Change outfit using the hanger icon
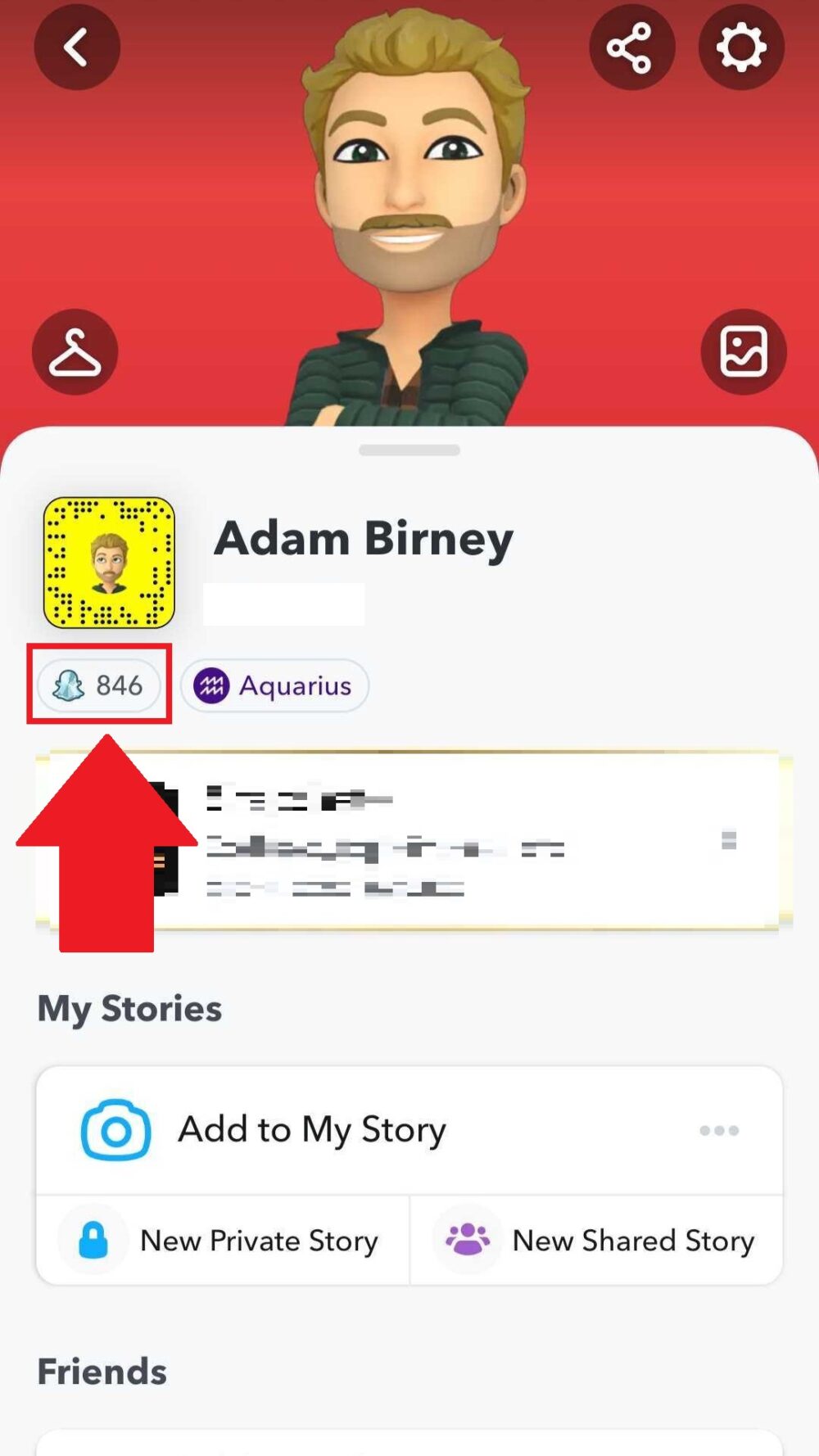Viewport: 819px width, 1456px height. tap(75, 353)
